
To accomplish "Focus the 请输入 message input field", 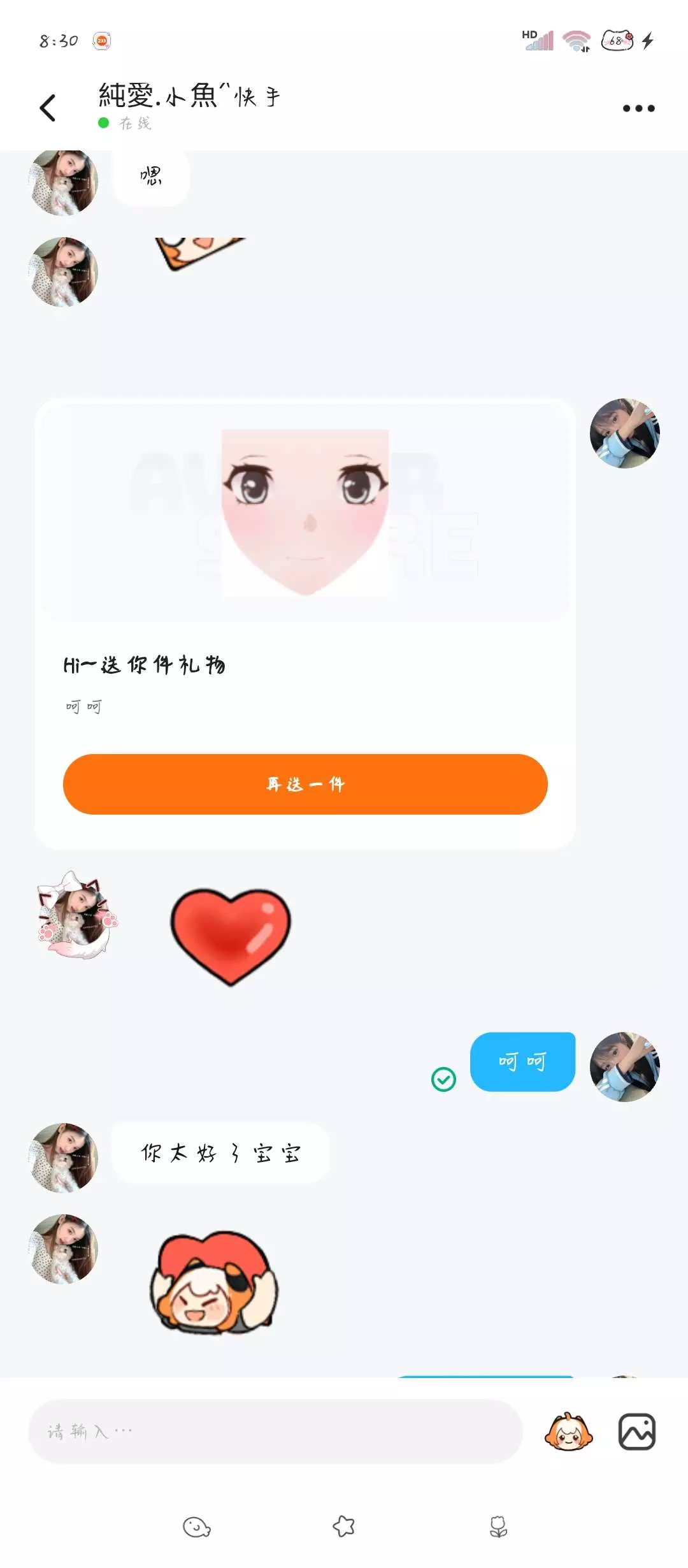I will [x=275, y=1432].
